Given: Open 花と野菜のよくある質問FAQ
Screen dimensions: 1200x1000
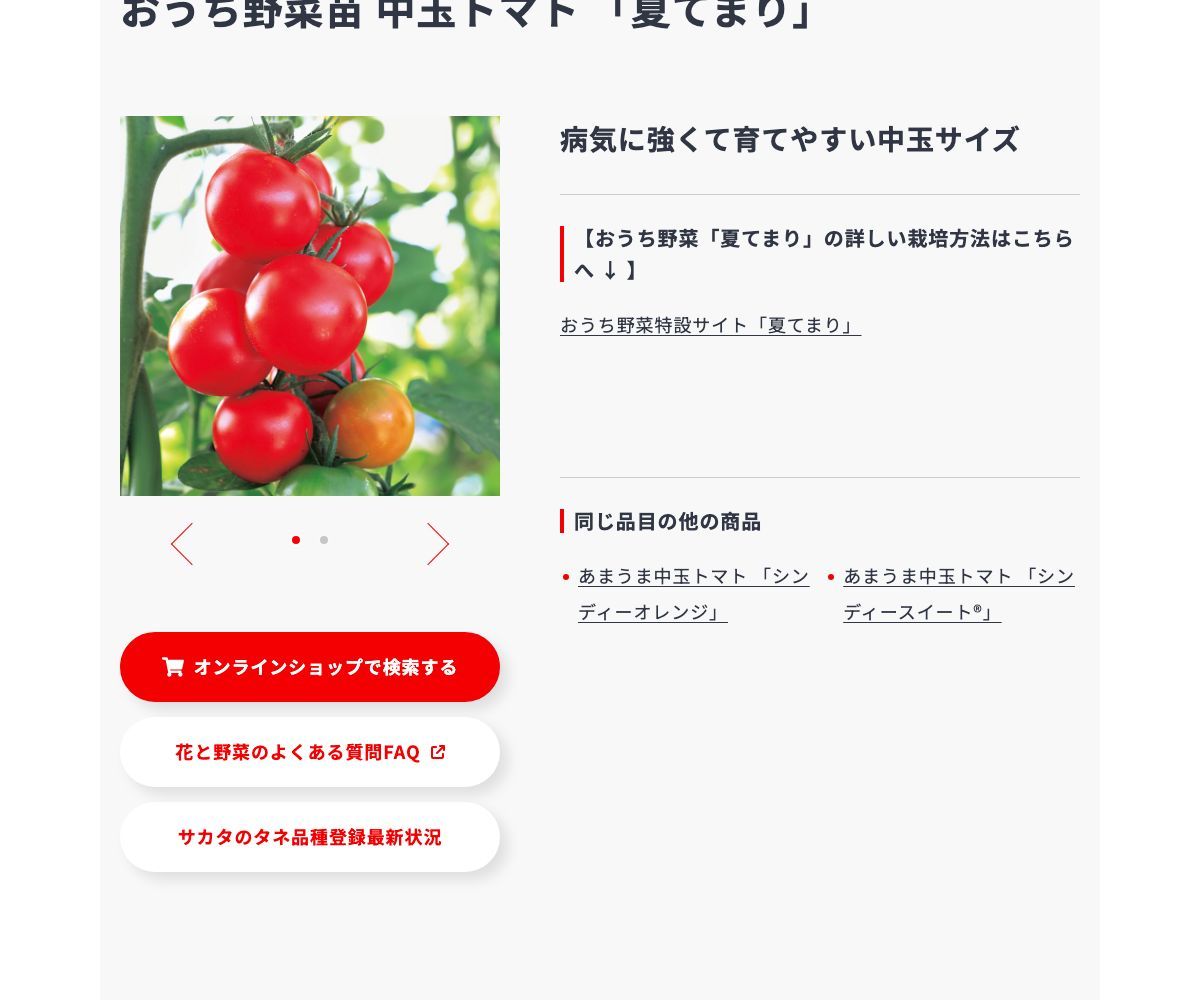Looking at the screenshot, I should tap(310, 752).
